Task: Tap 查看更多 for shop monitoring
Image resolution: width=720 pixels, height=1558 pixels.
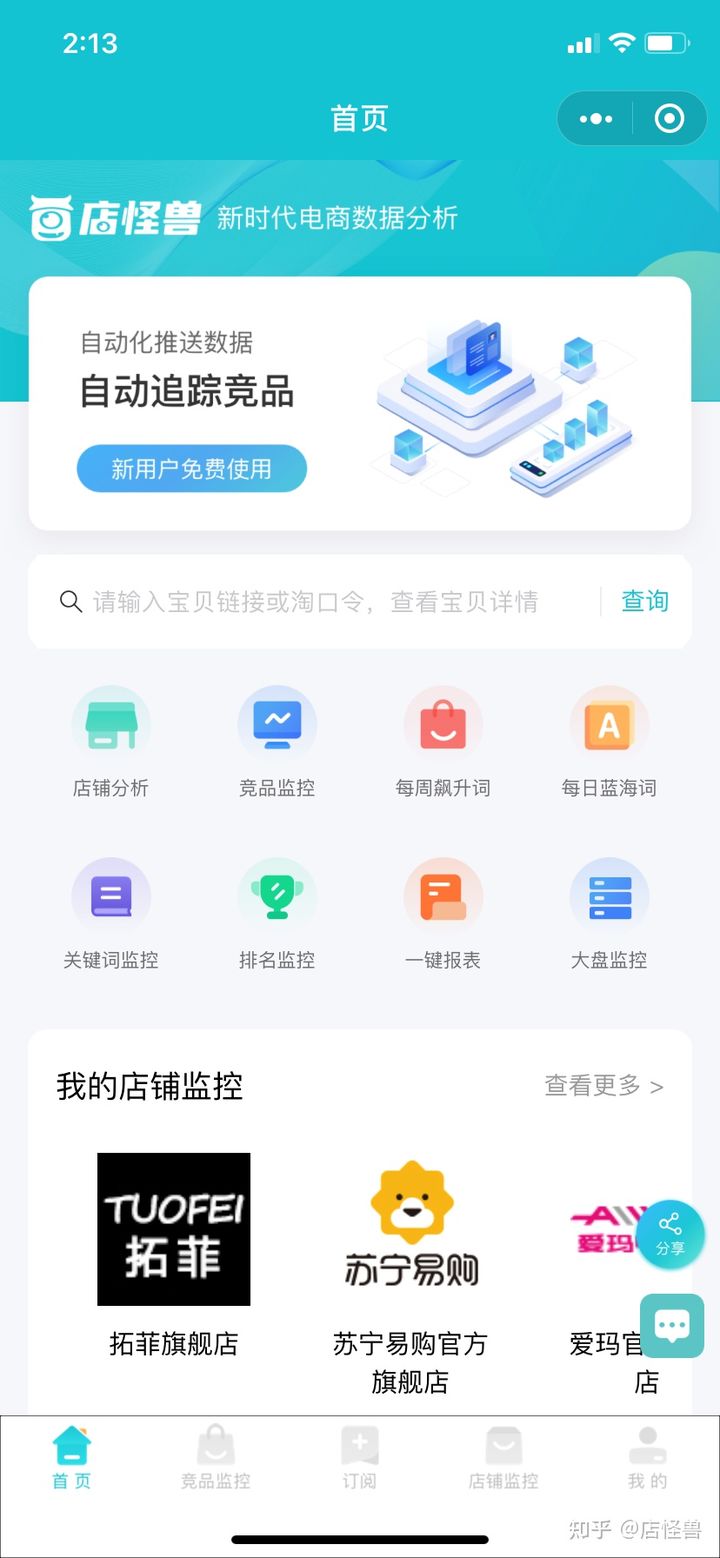Action: click(x=603, y=1086)
